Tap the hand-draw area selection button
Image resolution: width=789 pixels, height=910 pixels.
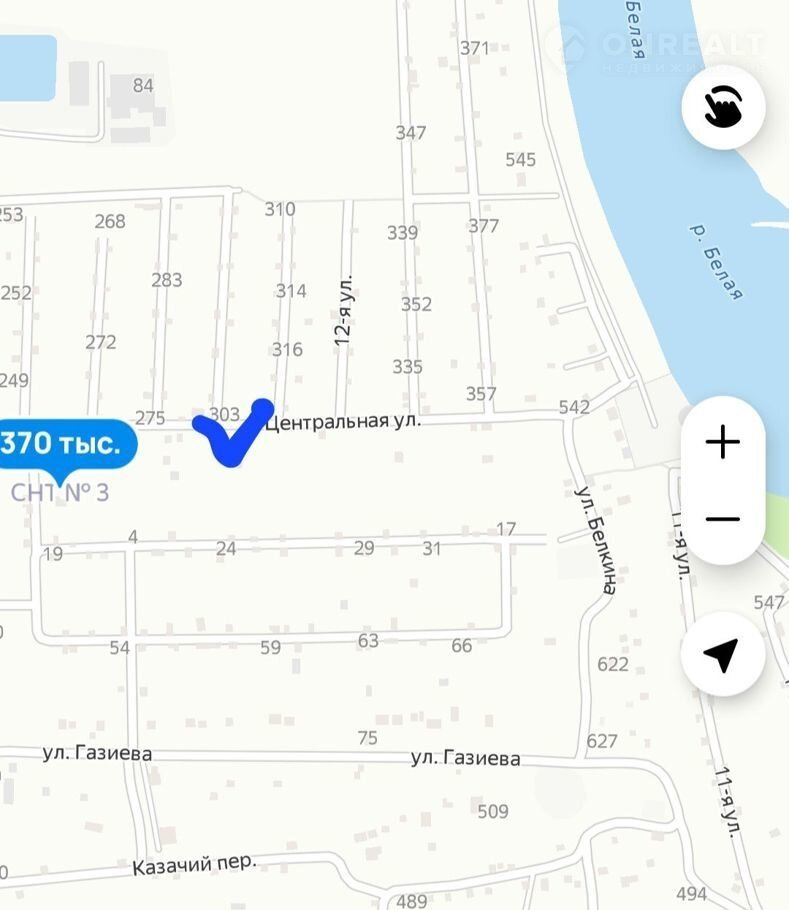click(x=723, y=108)
